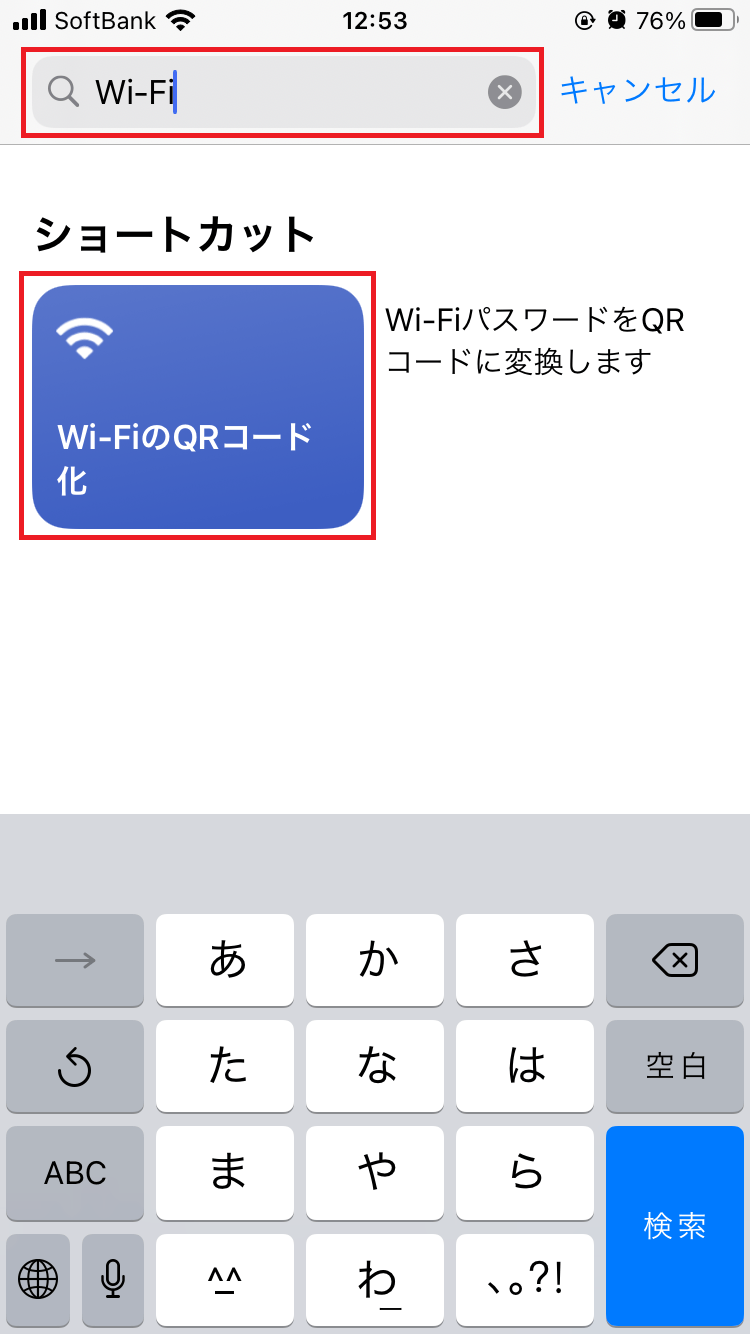Start dictation with the microphone key
This screenshot has width=750, height=1334.
point(113,1278)
